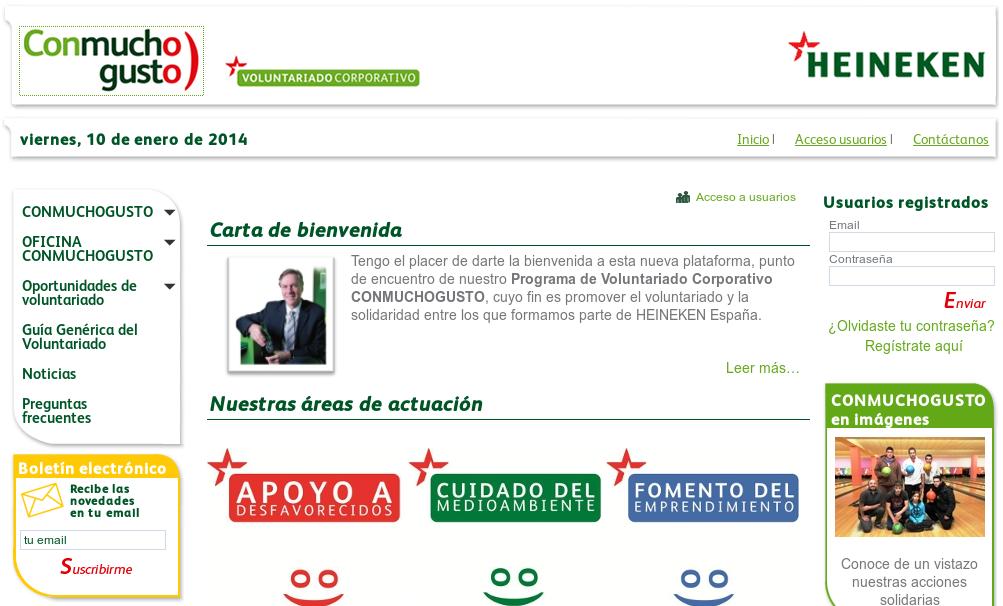Open Preguntas frecuentes page
This screenshot has width=1003, height=606.
click(x=56, y=411)
